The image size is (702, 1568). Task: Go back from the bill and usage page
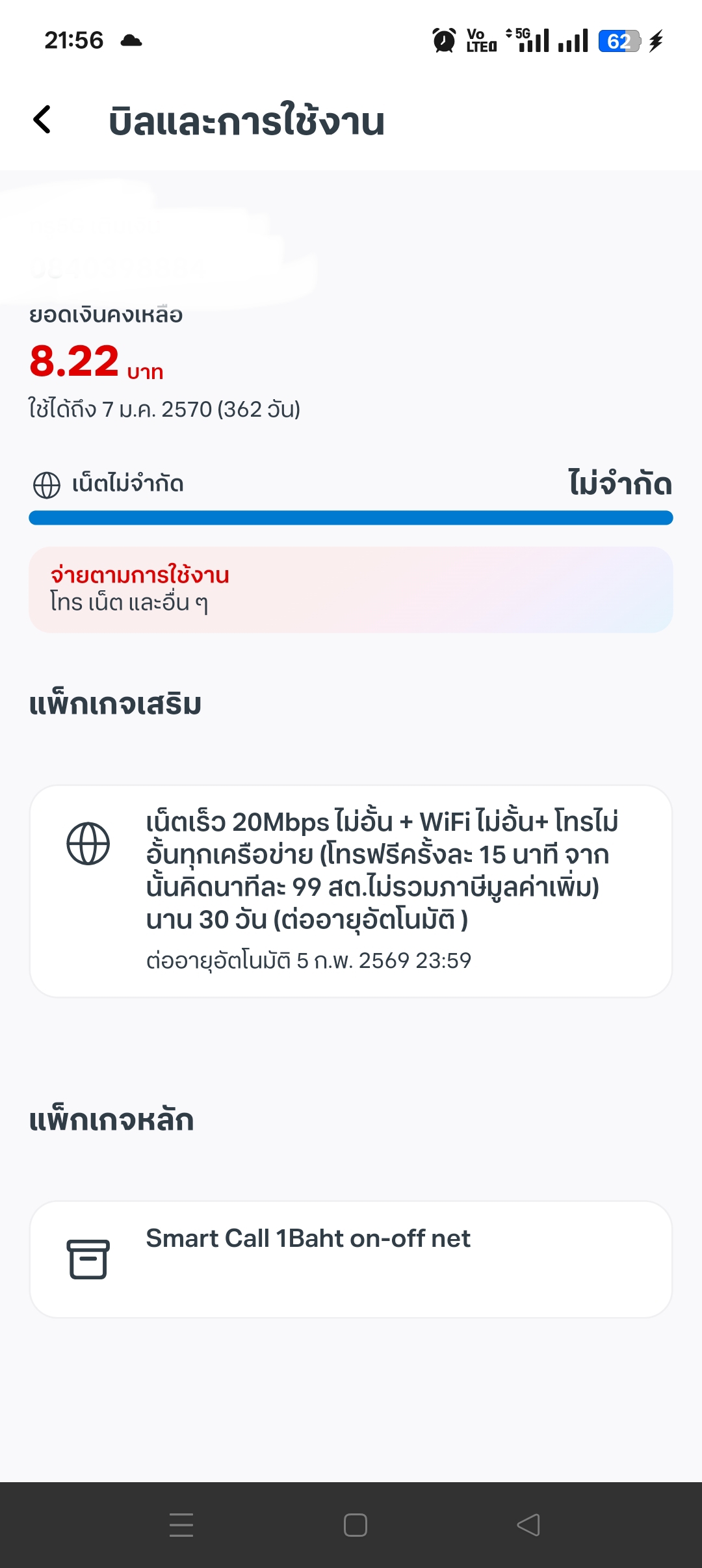(x=43, y=120)
